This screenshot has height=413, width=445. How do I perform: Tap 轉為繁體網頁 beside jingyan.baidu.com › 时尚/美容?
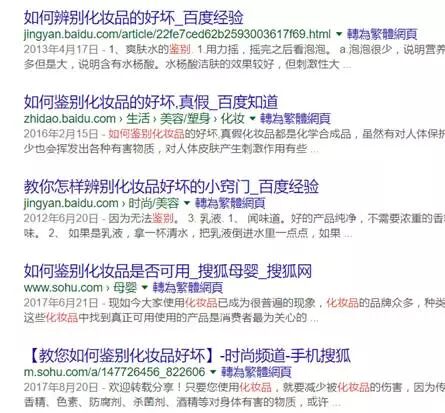click(230, 203)
